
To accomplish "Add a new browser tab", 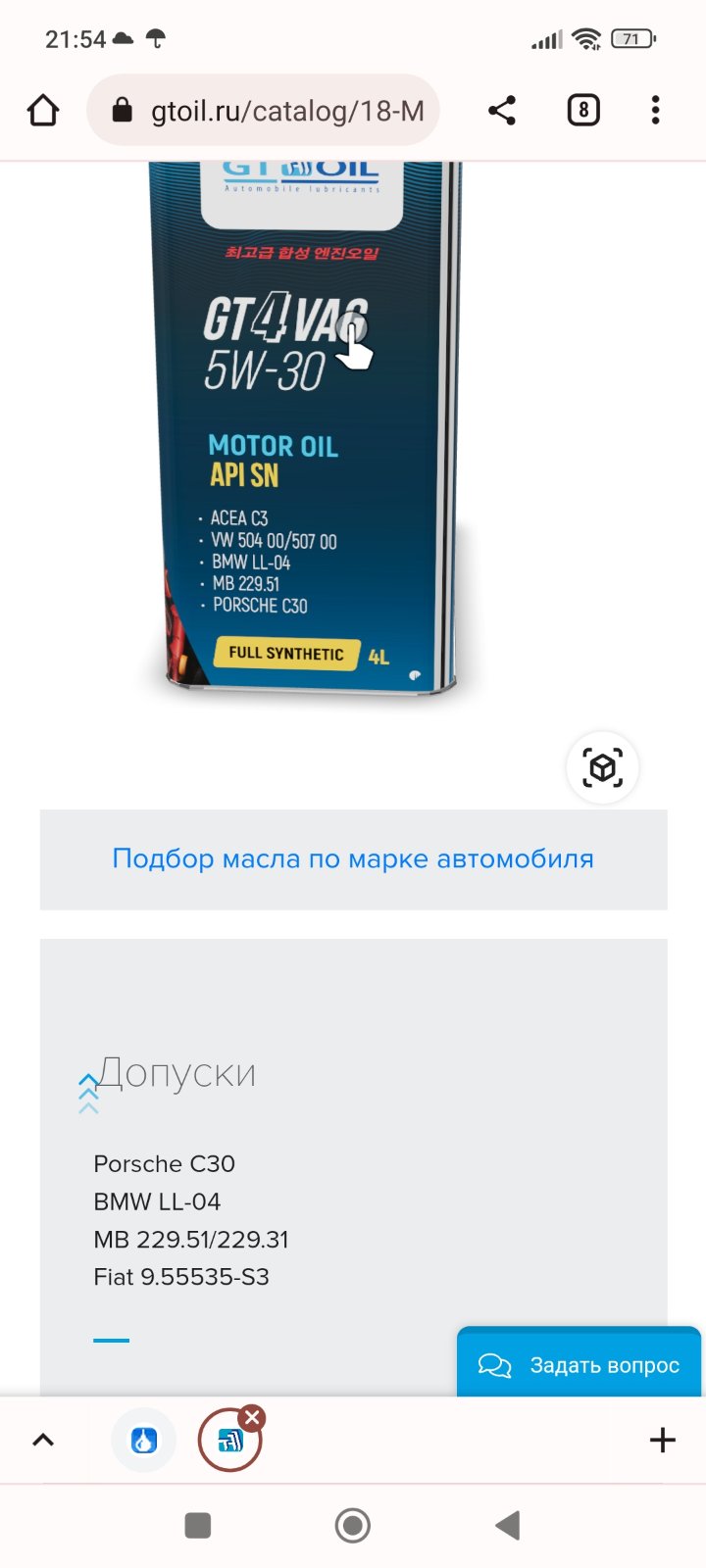I will 663,1440.
